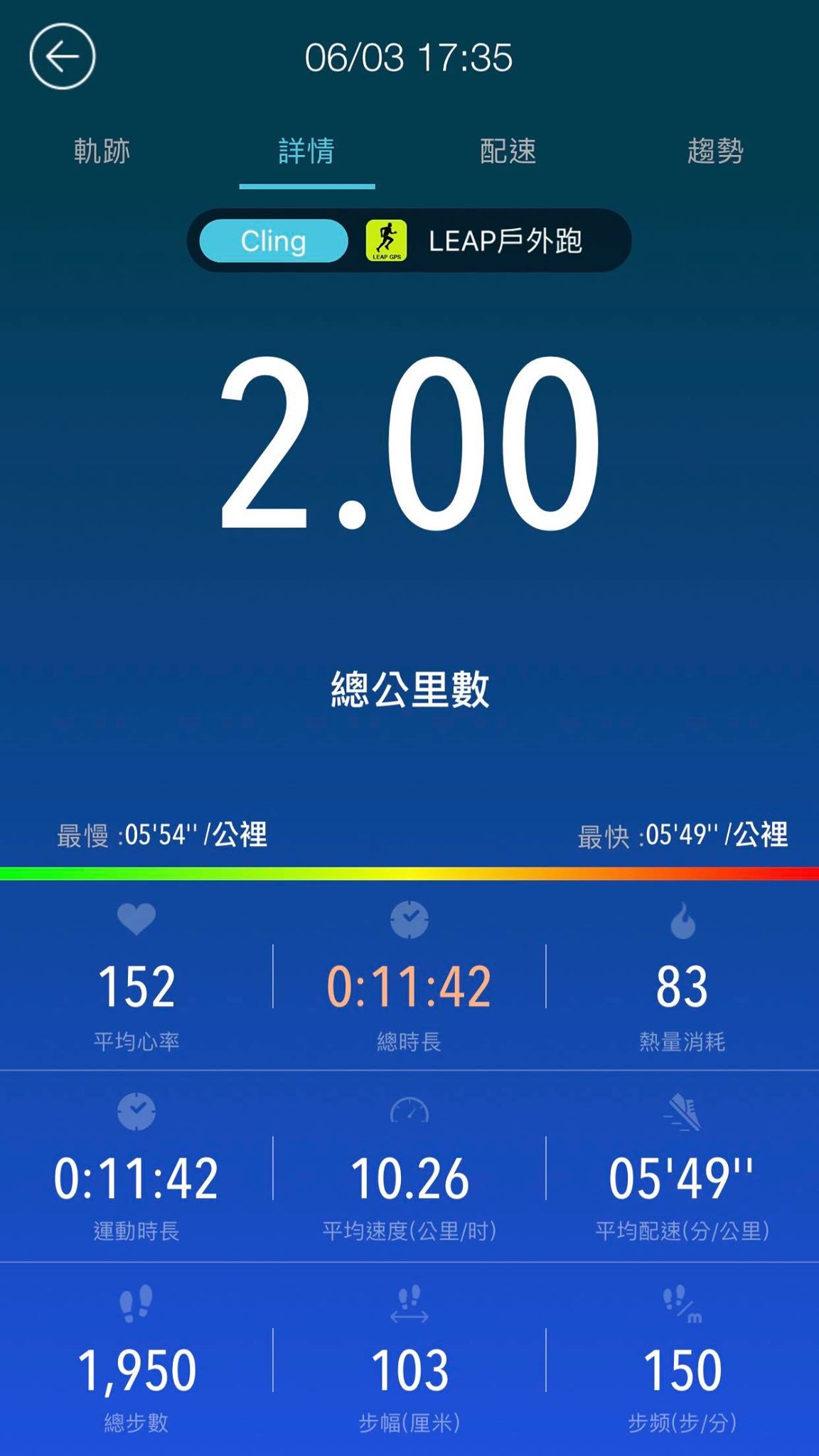The image size is (819, 1456).
Task: Switch to the 趨勢 tab
Action: 715,151
